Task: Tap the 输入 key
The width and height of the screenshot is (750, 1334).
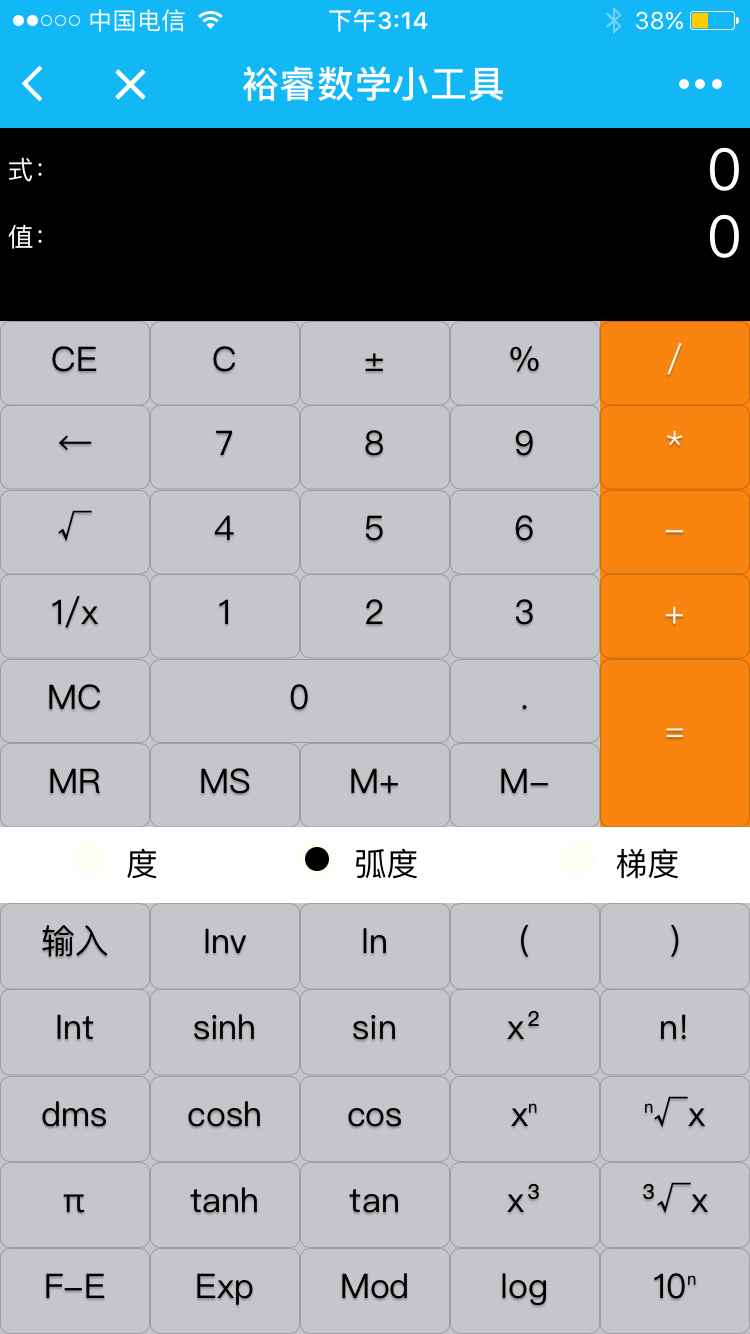Action: (75, 945)
